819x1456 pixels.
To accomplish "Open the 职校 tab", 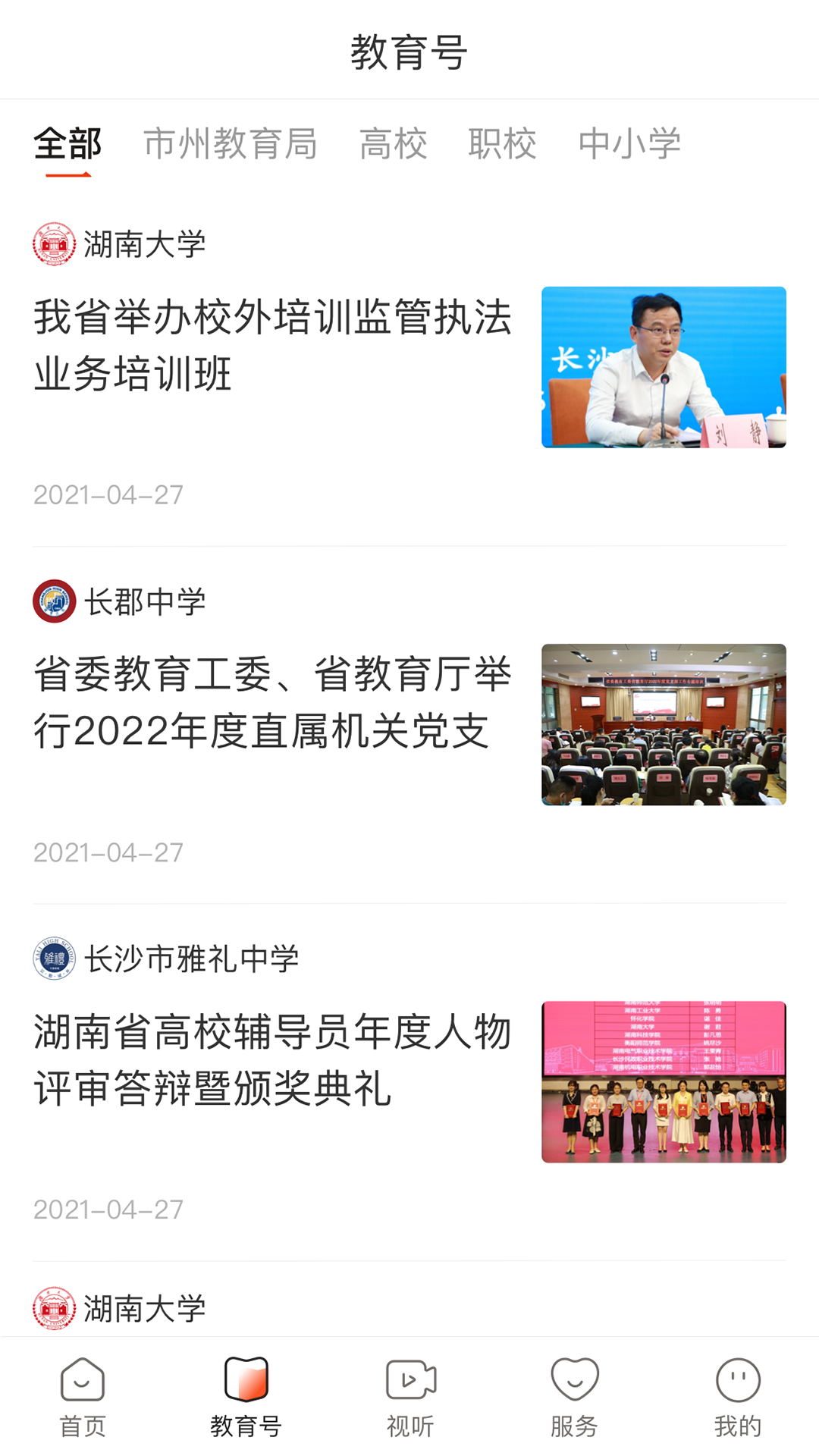I will (502, 144).
